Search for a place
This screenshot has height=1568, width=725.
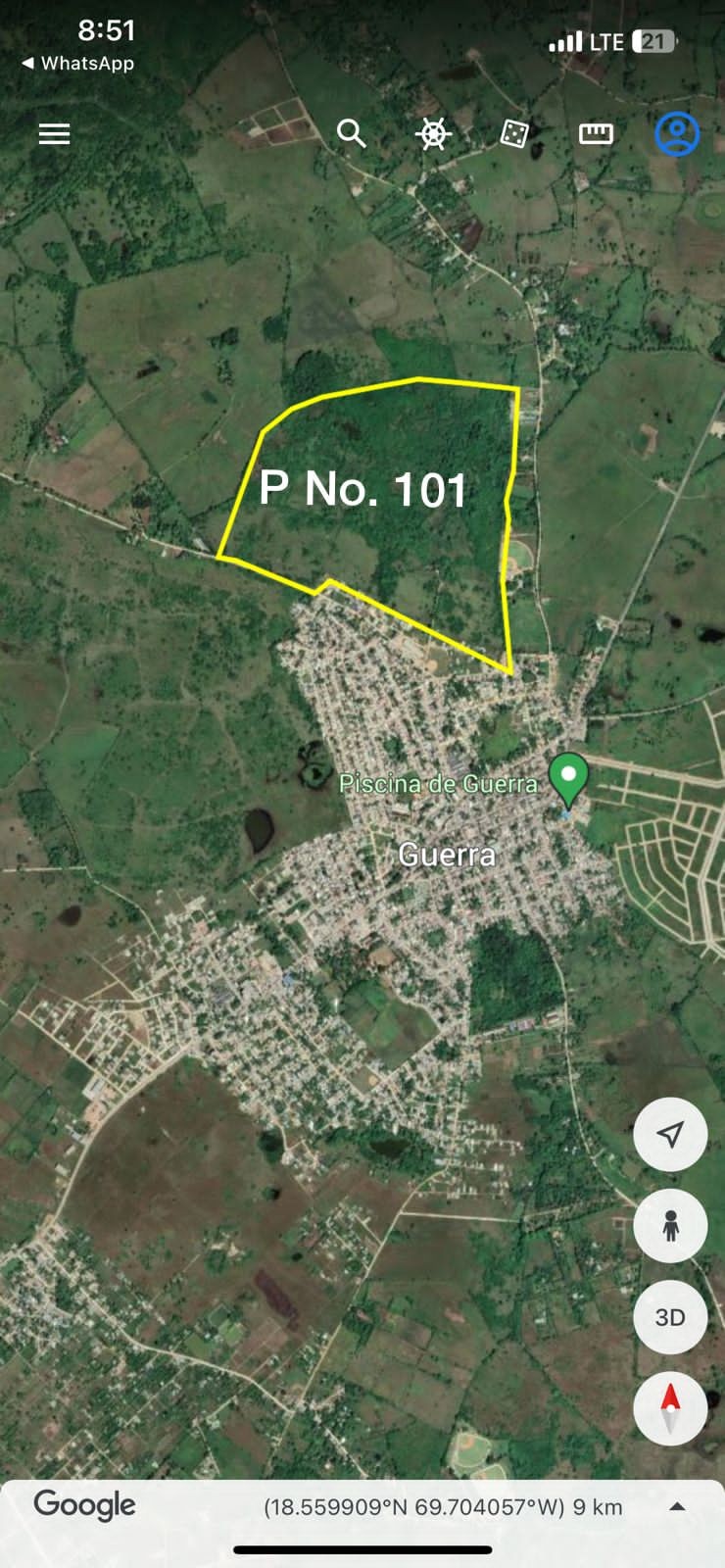(351, 133)
